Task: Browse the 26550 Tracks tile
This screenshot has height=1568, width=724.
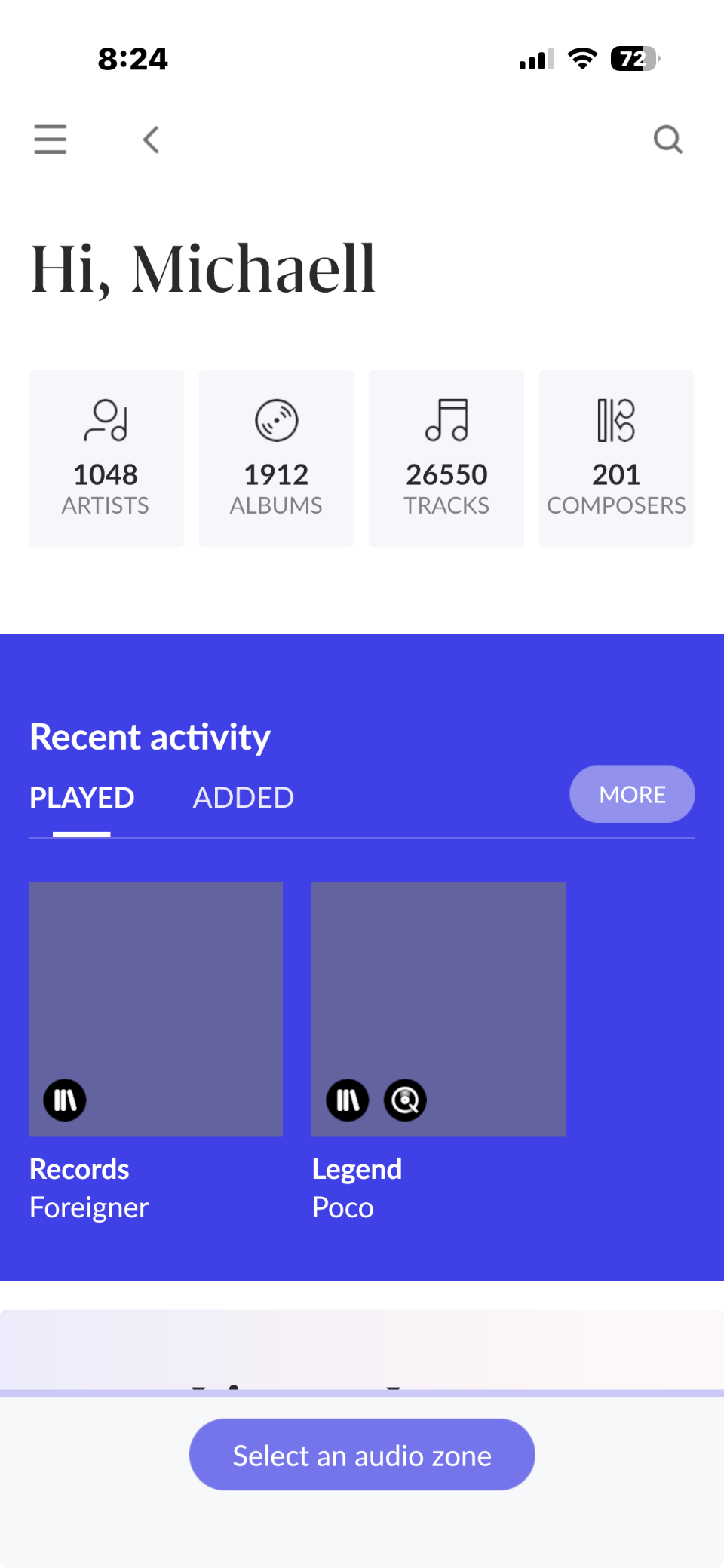Action: (446, 458)
